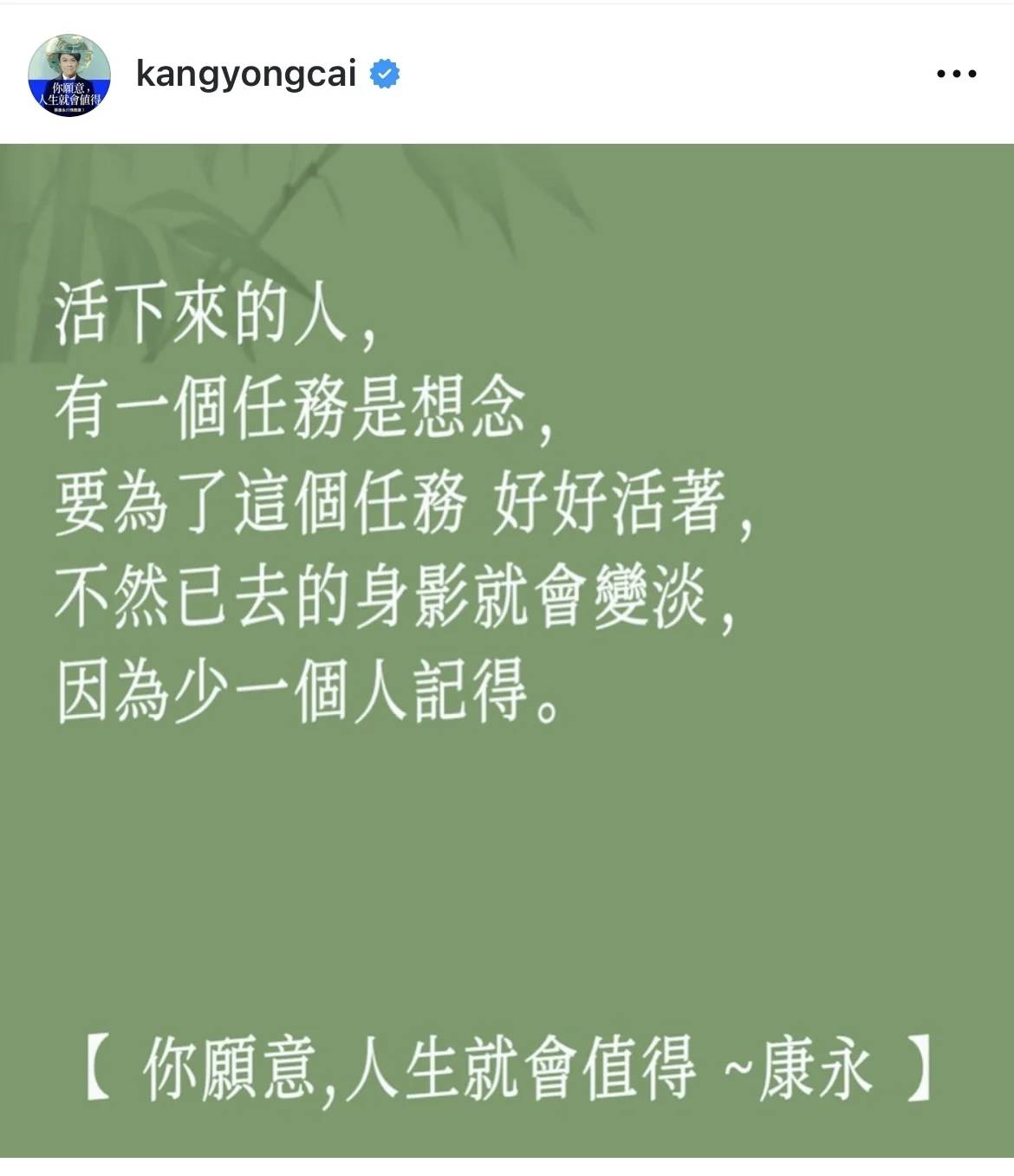Tap the green quote post image

click(x=507, y=650)
